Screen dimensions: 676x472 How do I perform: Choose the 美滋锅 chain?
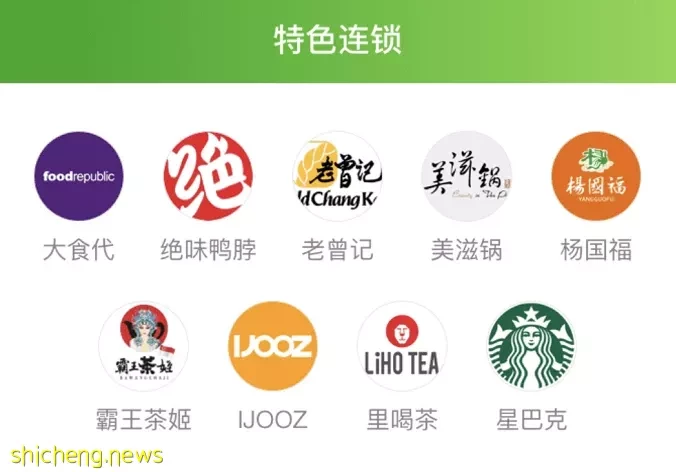click(466, 177)
